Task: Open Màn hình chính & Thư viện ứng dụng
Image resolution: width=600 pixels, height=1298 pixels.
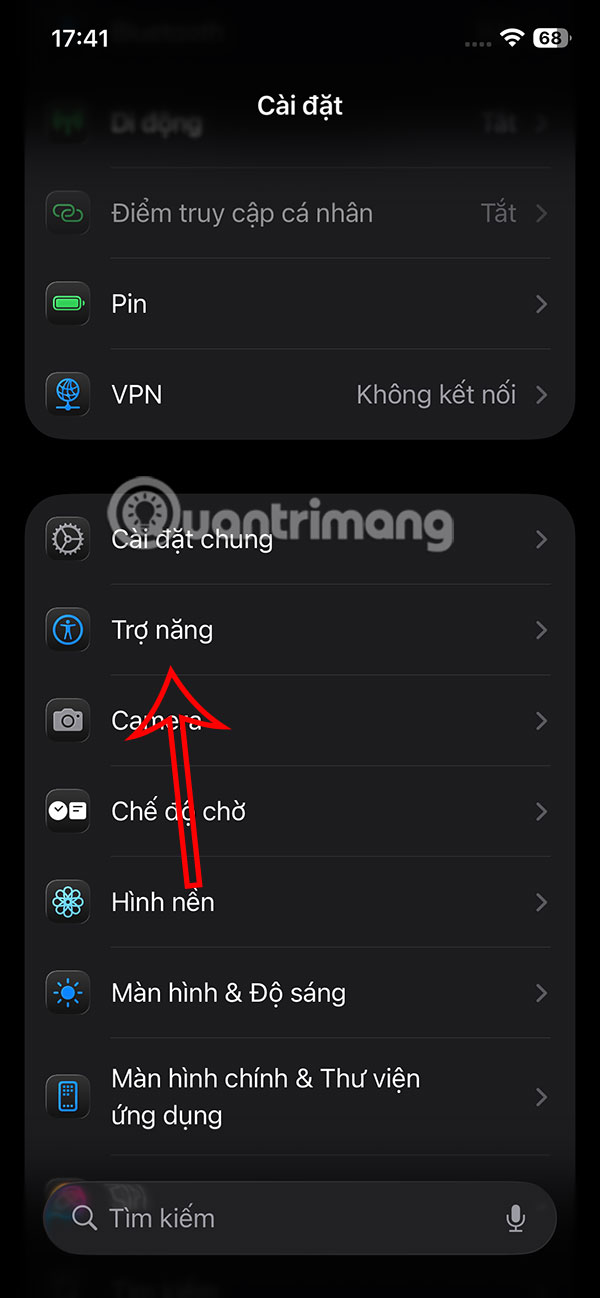Action: [x=300, y=1097]
